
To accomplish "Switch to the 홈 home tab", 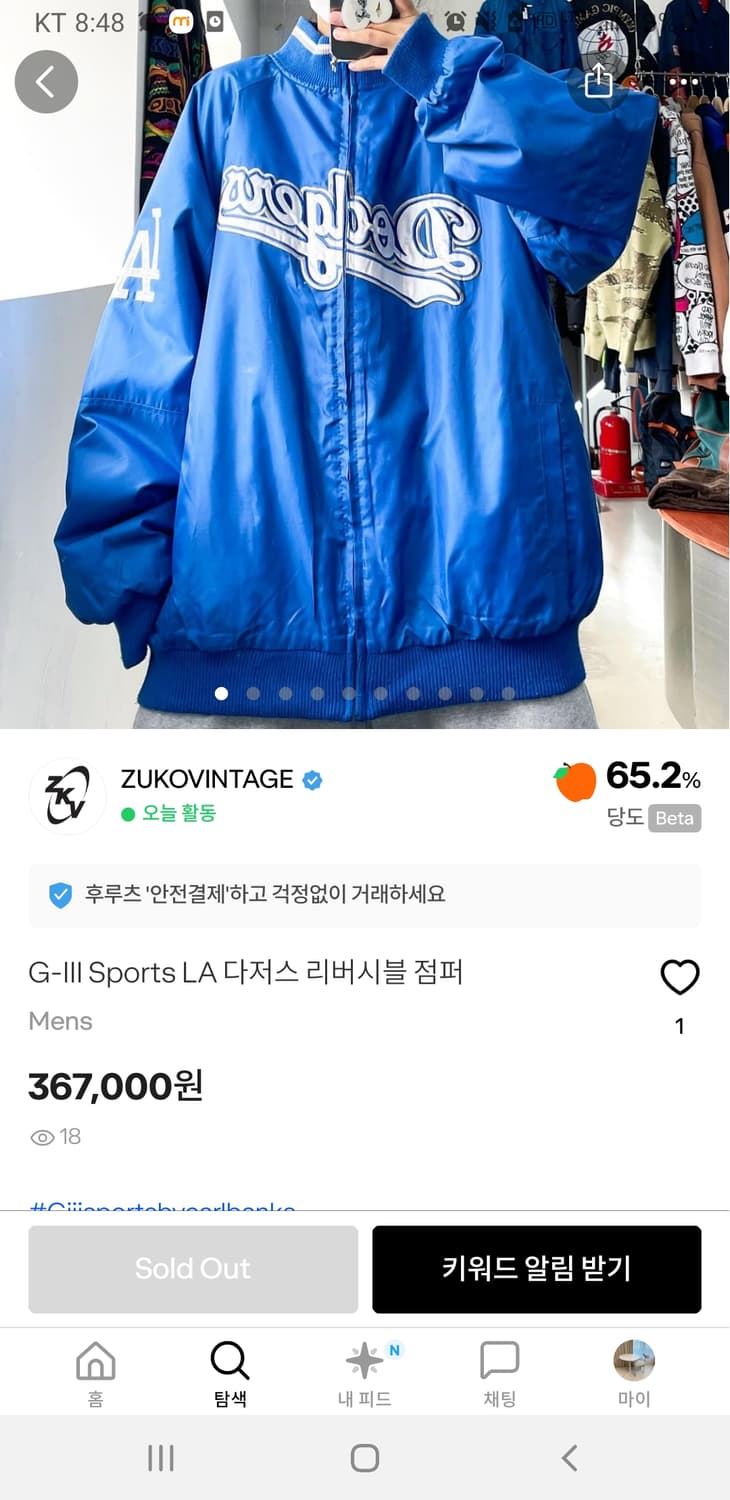I will (x=95, y=1370).
